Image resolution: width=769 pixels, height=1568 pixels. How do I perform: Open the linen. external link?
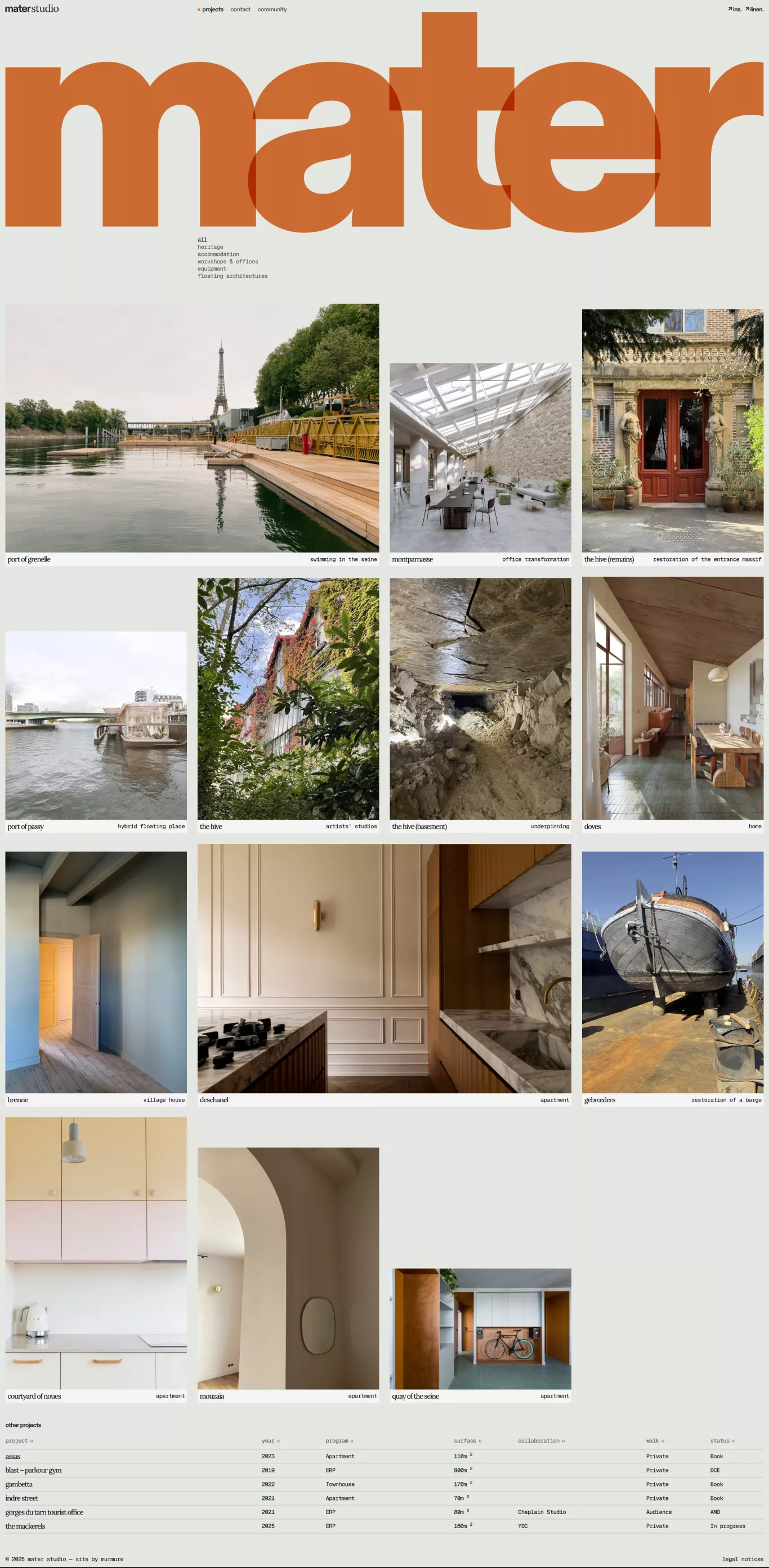[754, 10]
